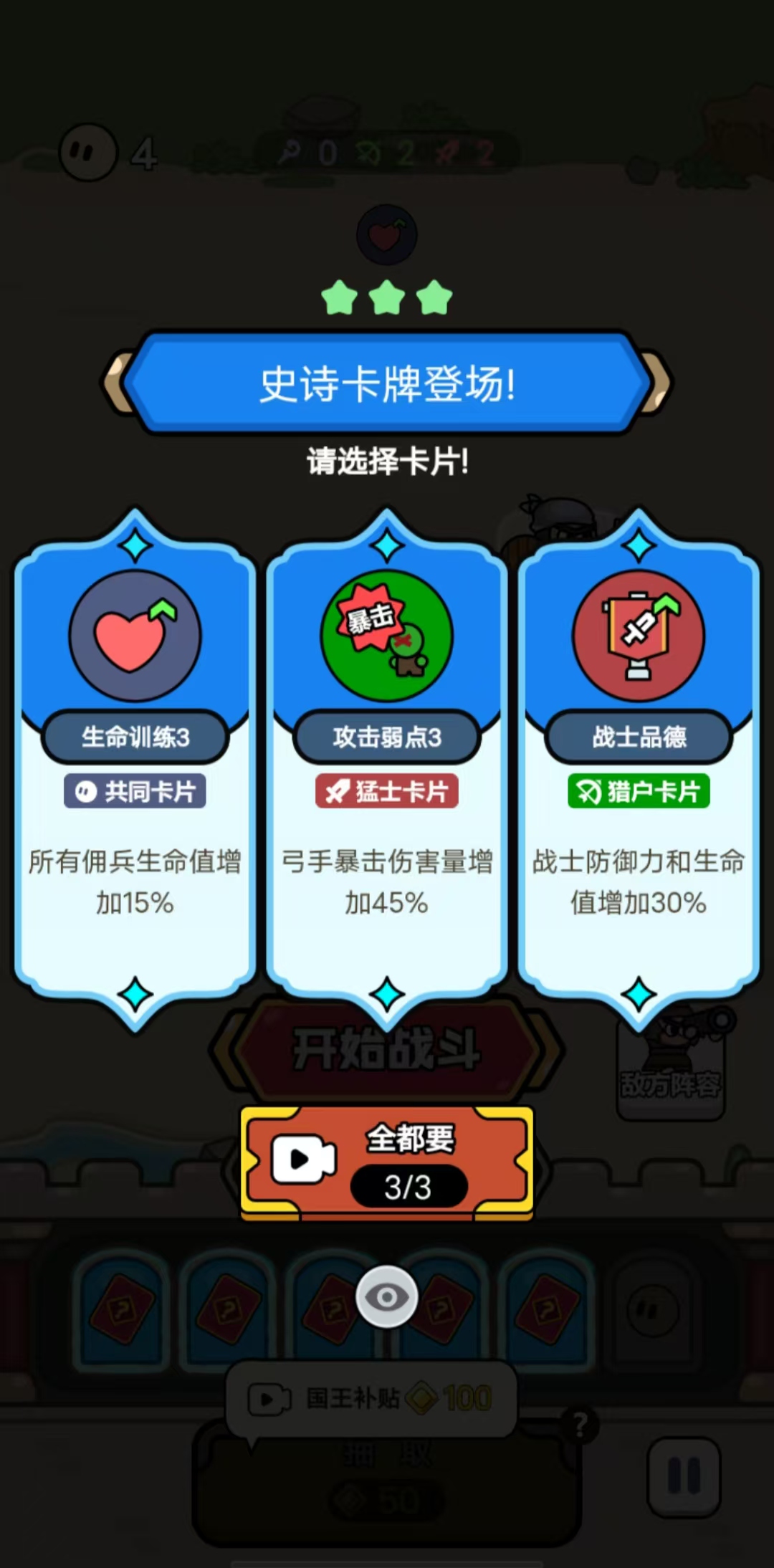Tap the 猎户卡片 hunter card type badge
Image resolution: width=774 pixels, height=1568 pixels.
tap(638, 792)
